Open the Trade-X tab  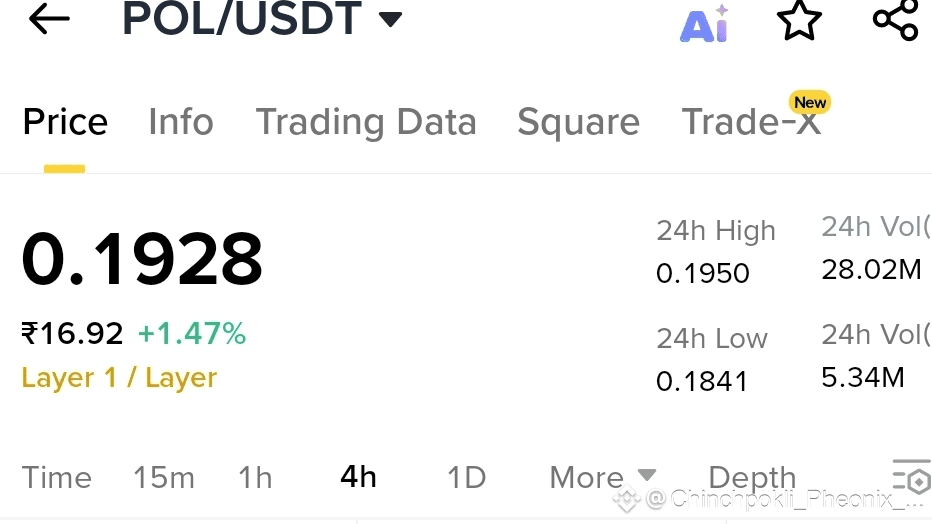click(752, 122)
